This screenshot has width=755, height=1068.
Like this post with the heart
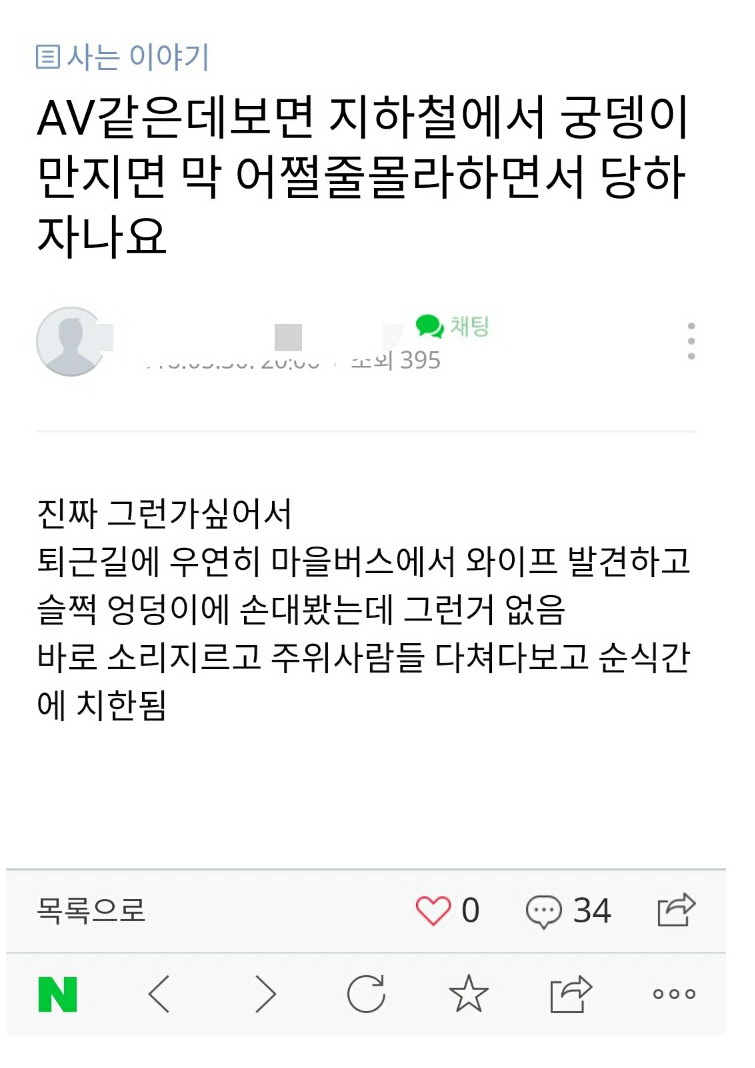pos(434,910)
